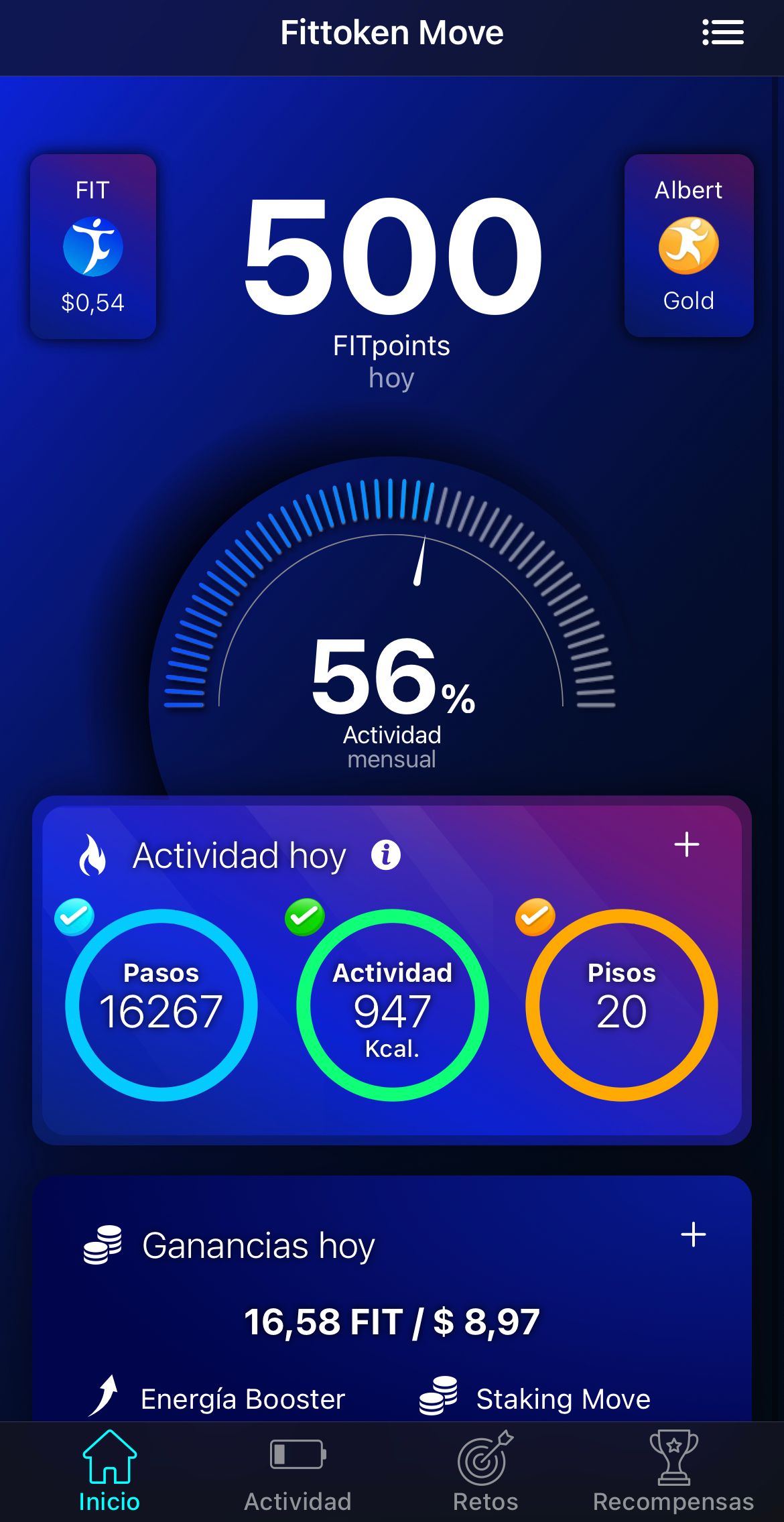The height and width of the screenshot is (1522, 784).
Task: Expand the Ganancias hoy section
Action: click(693, 1234)
